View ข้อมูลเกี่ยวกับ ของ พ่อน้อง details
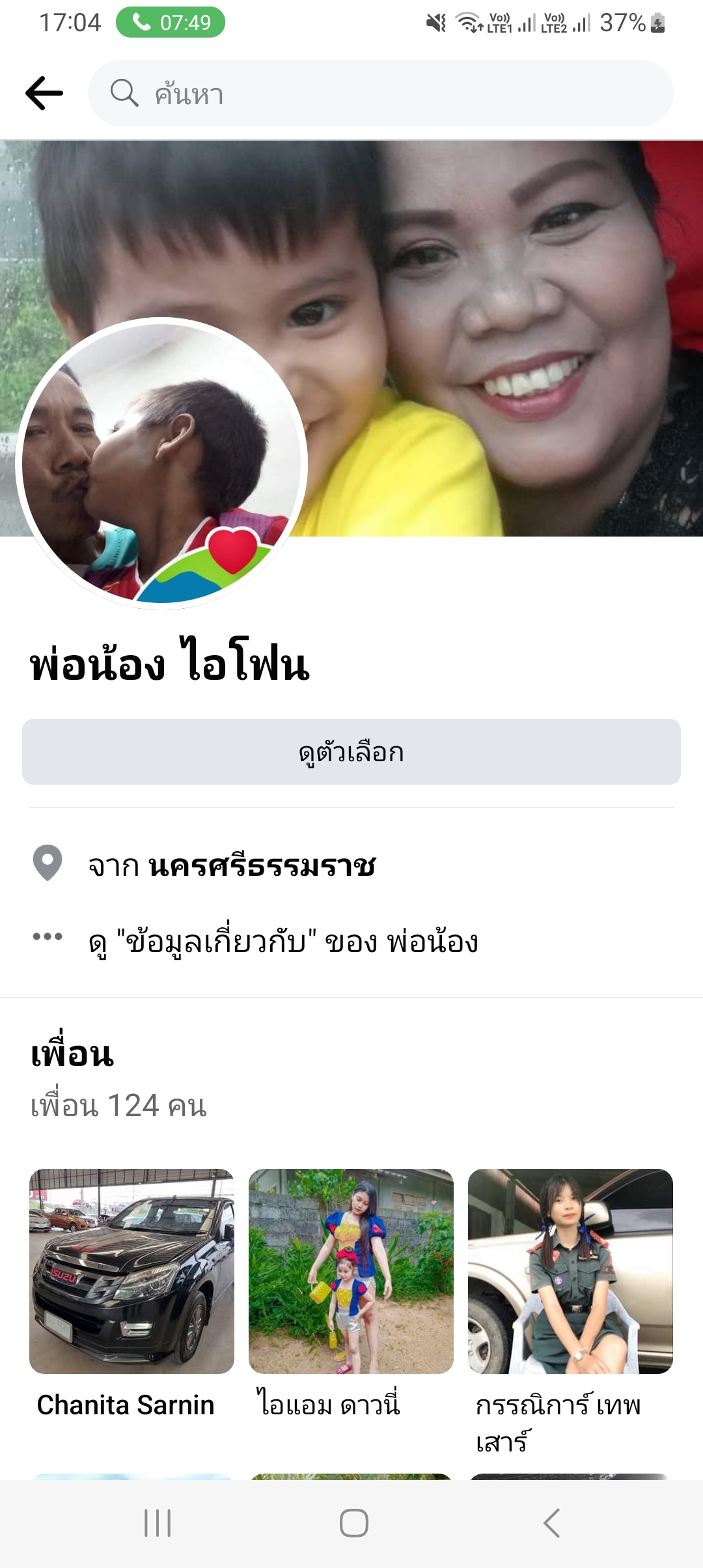Viewport: 703px width, 1568px height. (x=283, y=941)
